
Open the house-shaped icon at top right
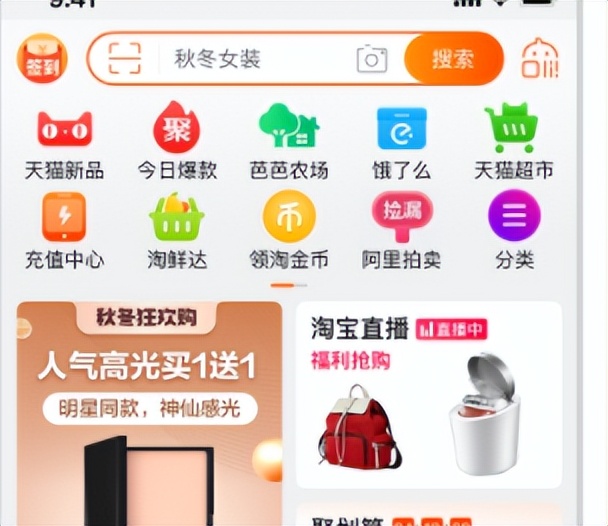540,59
